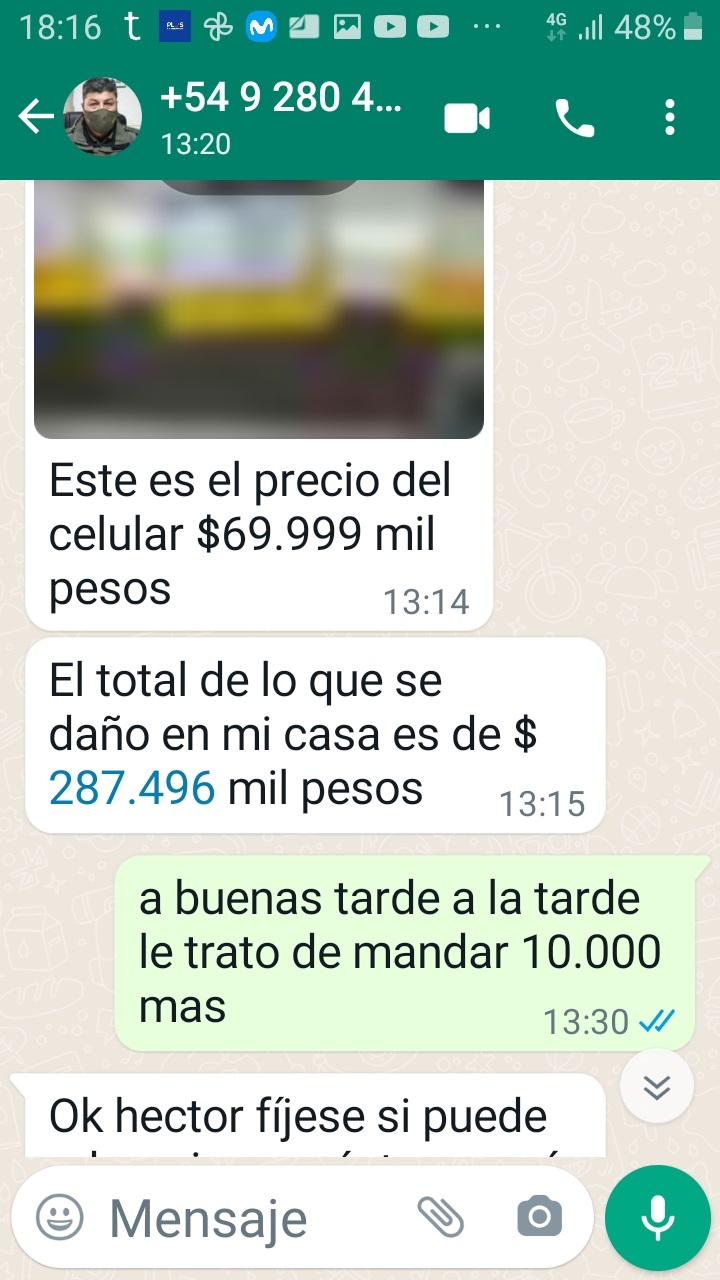Start a video call
The image size is (720, 1280).
[x=467, y=119]
